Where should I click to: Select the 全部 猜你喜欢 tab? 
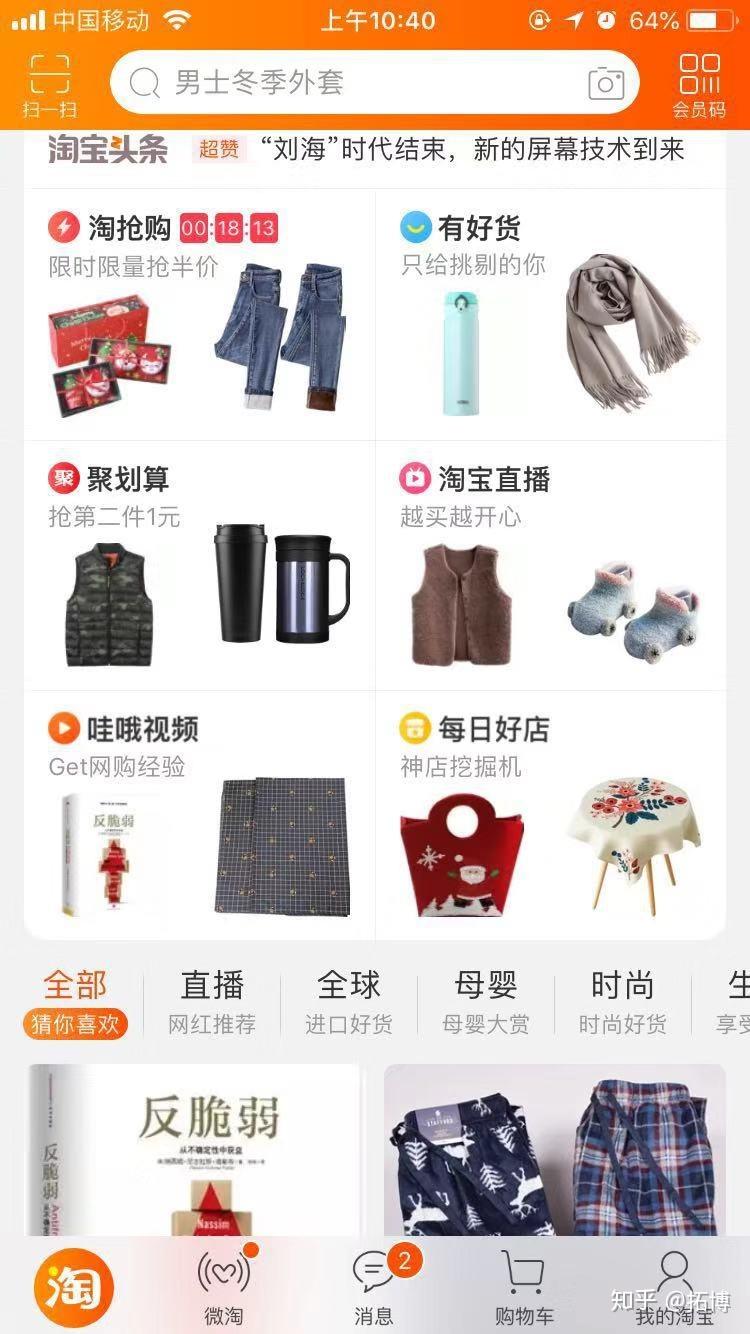coord(75,1001)
